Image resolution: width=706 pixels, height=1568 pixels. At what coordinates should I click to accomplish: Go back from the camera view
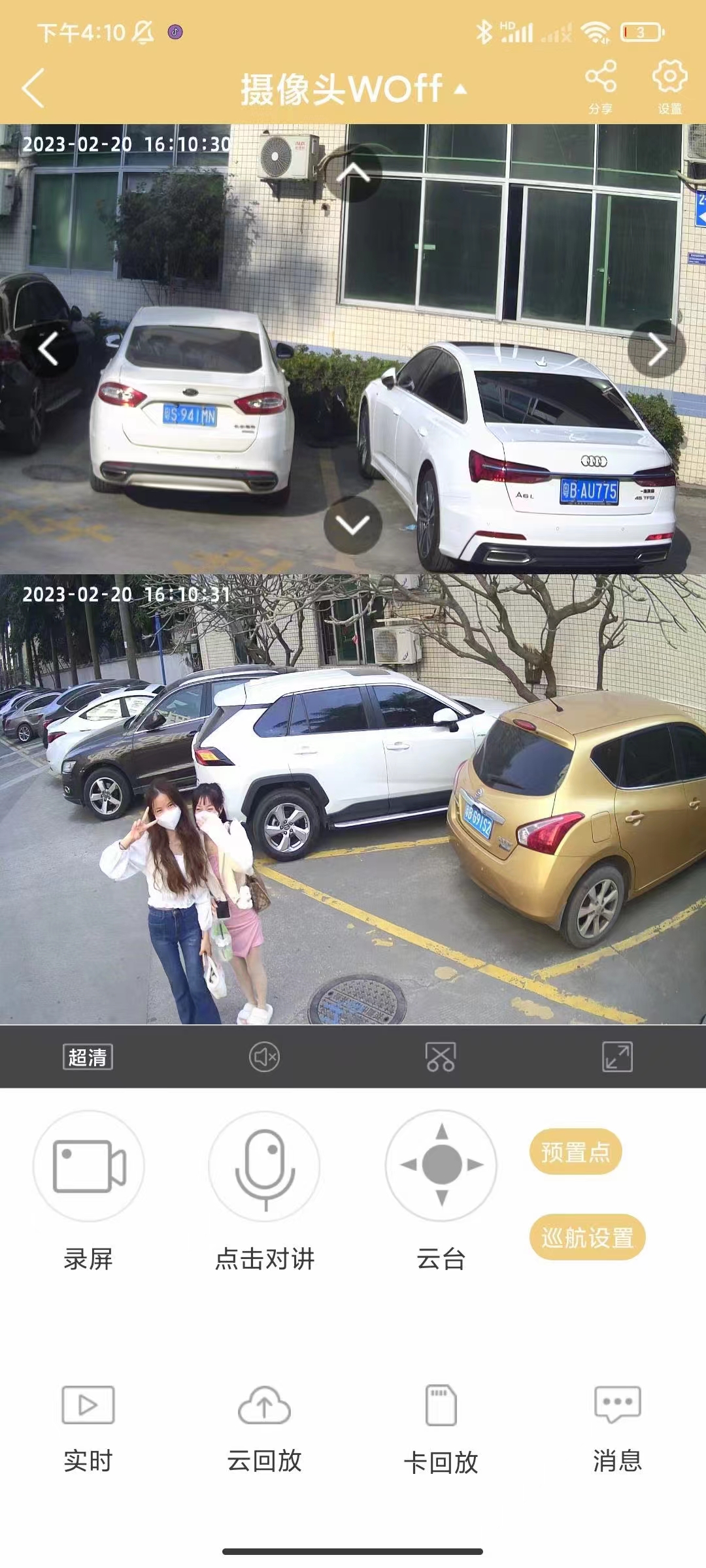click(x=33, y=88)
